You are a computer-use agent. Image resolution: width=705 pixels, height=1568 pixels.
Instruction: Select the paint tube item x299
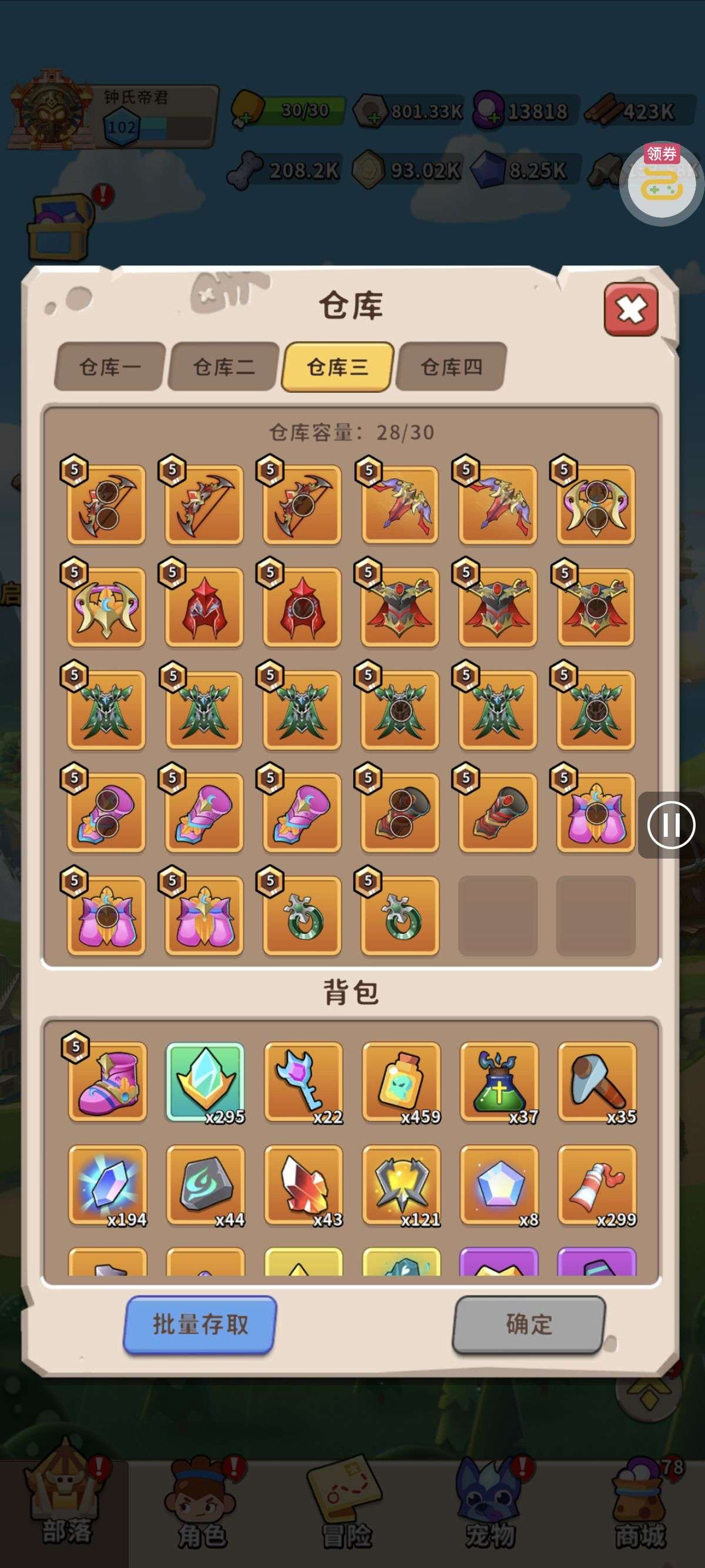click(x=597, y=1184)
